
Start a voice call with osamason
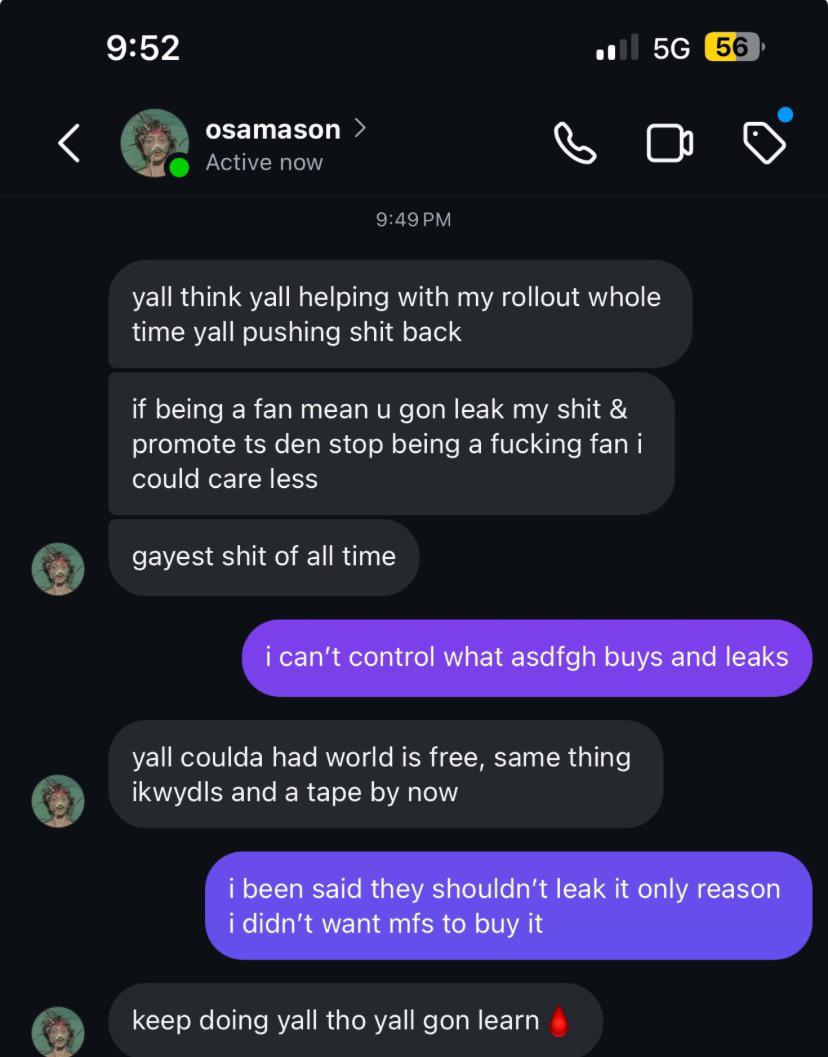[574, 143]
